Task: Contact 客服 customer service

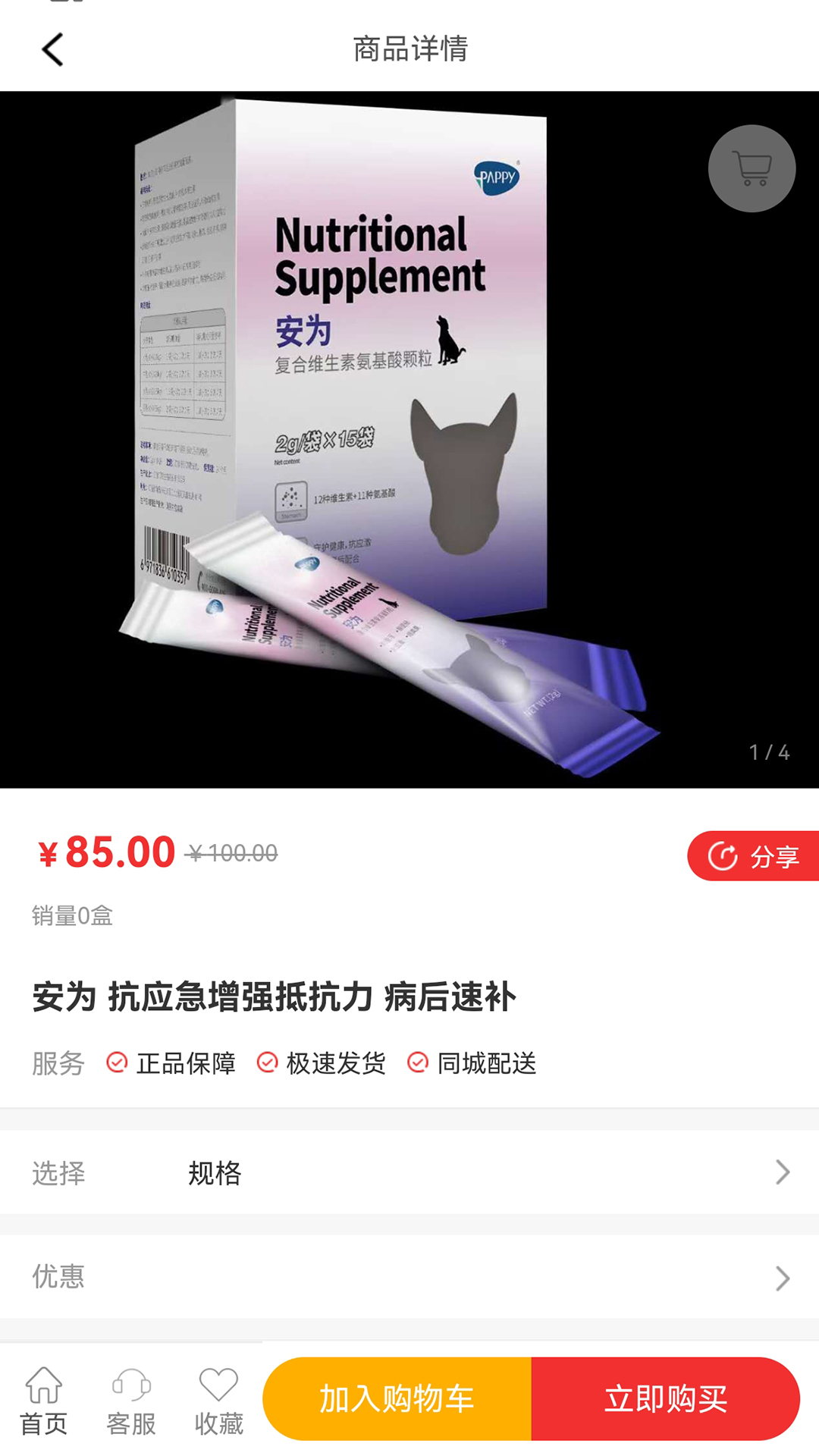Action: (x=131, y=1401)
